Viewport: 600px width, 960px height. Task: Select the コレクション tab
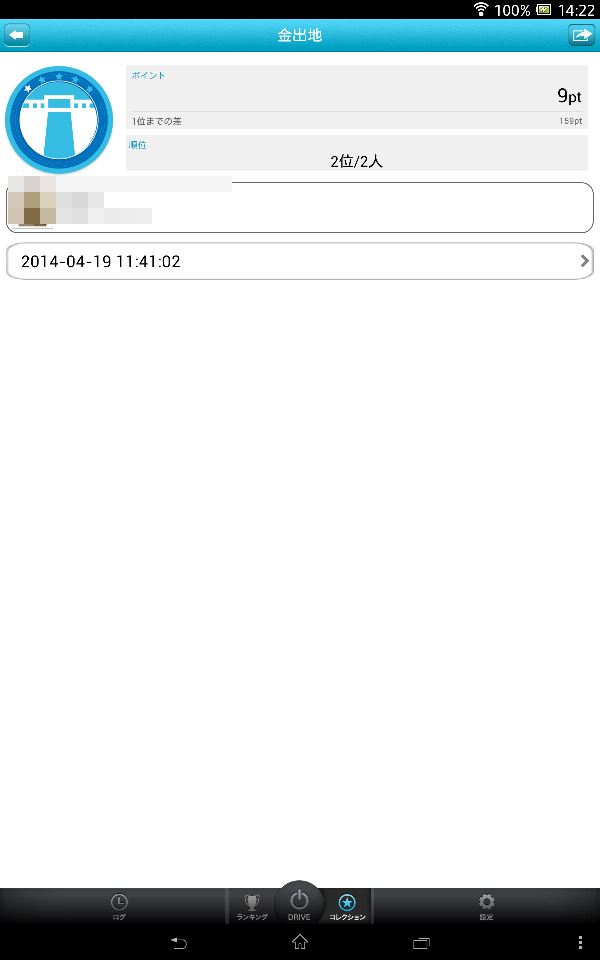[x=347, y=907]
